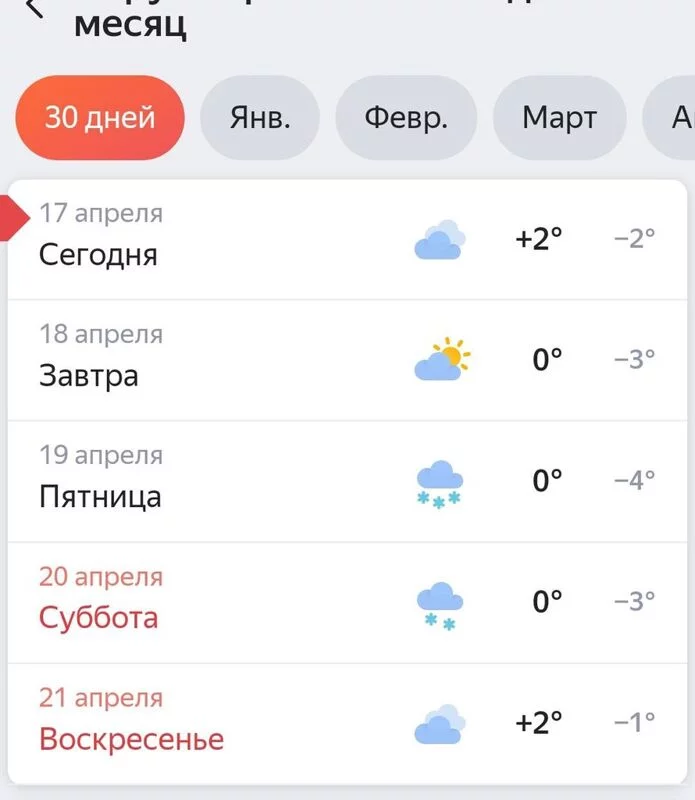
Task: Open the 17 апреля Сегодня forecast row
Action: (347, 240)
